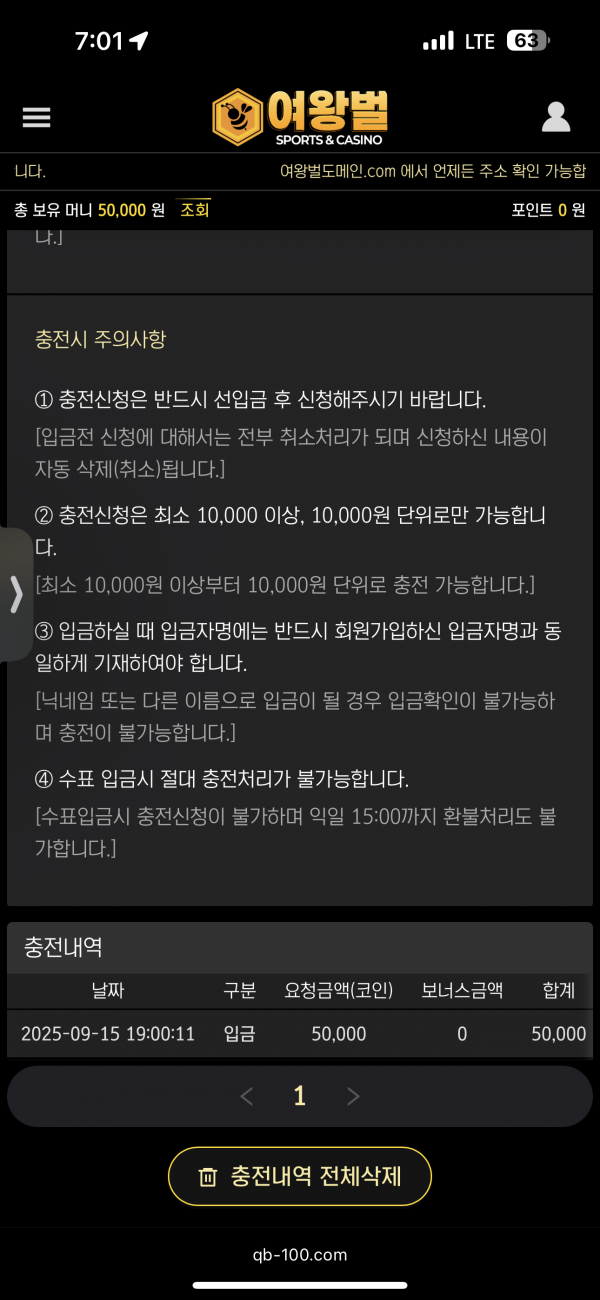This screenshot has height=1300, width=600.
Task: Open the user profile icon
Action: pos(555,117)
